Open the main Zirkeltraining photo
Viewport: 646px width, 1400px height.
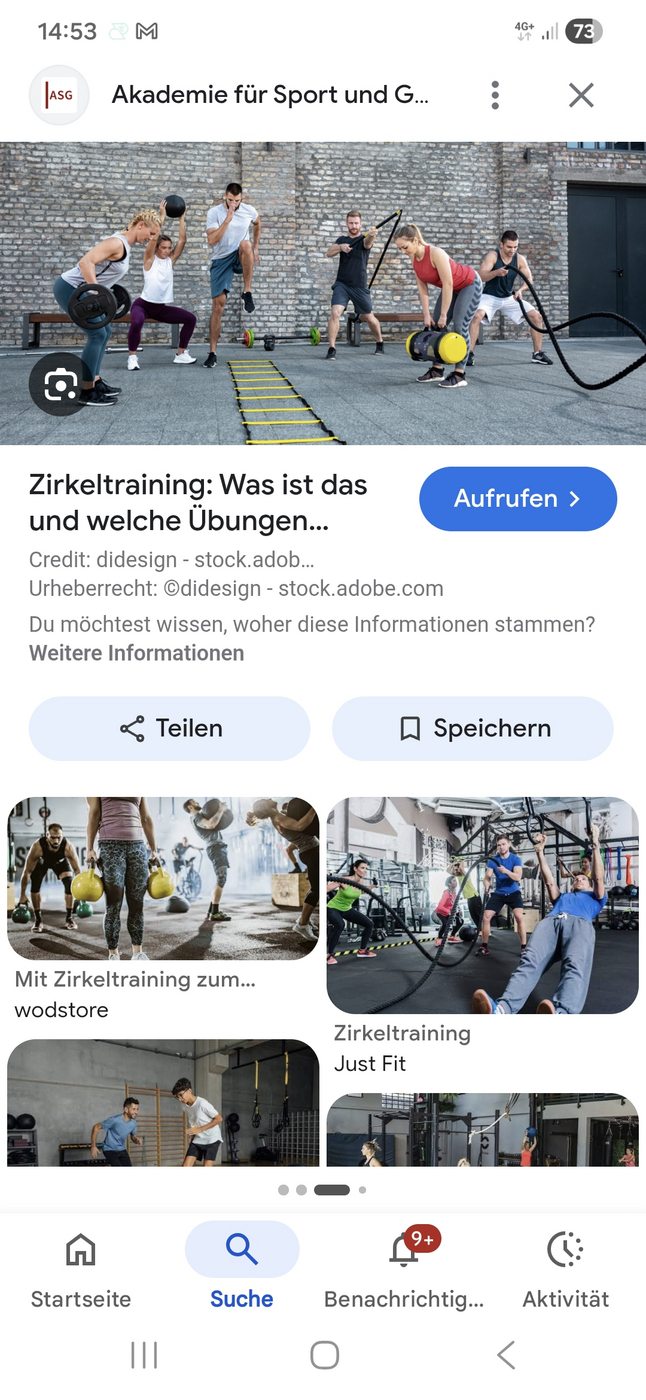[323, 293]
